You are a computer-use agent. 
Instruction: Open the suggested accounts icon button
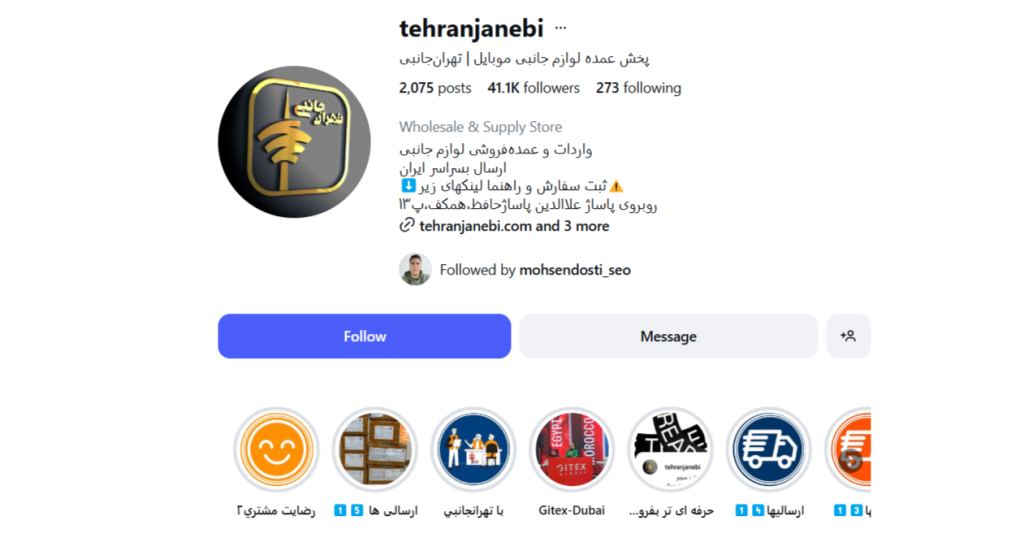pyautogui.click(x=848, y=336)
